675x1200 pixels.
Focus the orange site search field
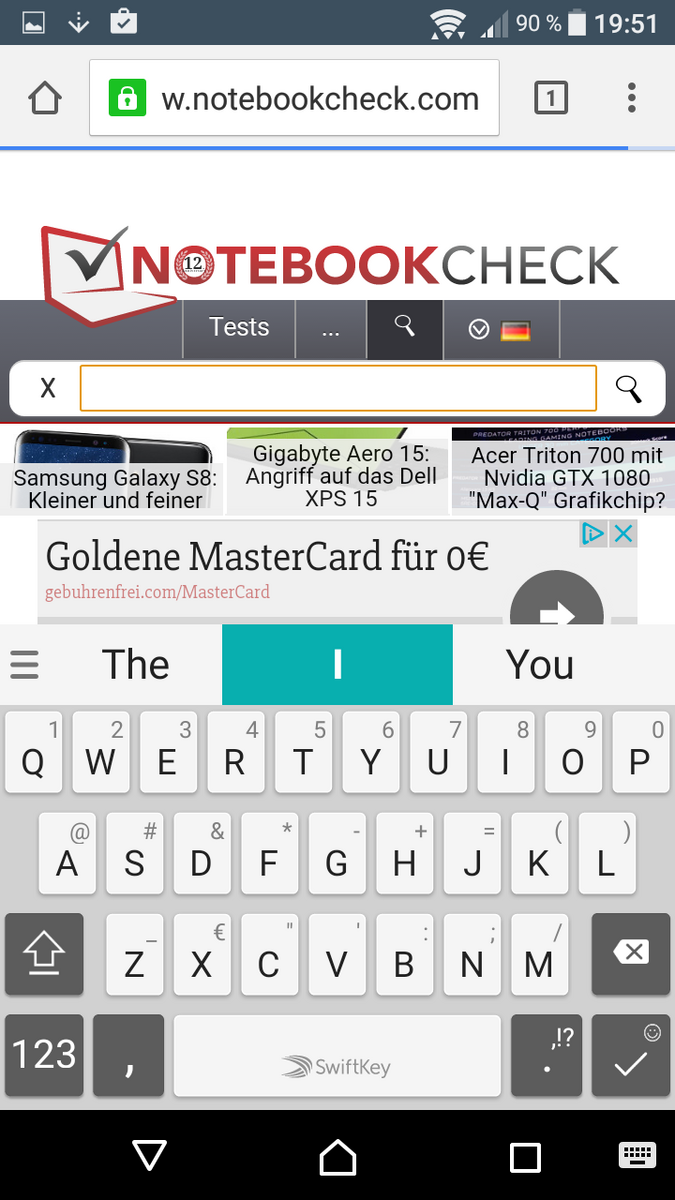337,388
